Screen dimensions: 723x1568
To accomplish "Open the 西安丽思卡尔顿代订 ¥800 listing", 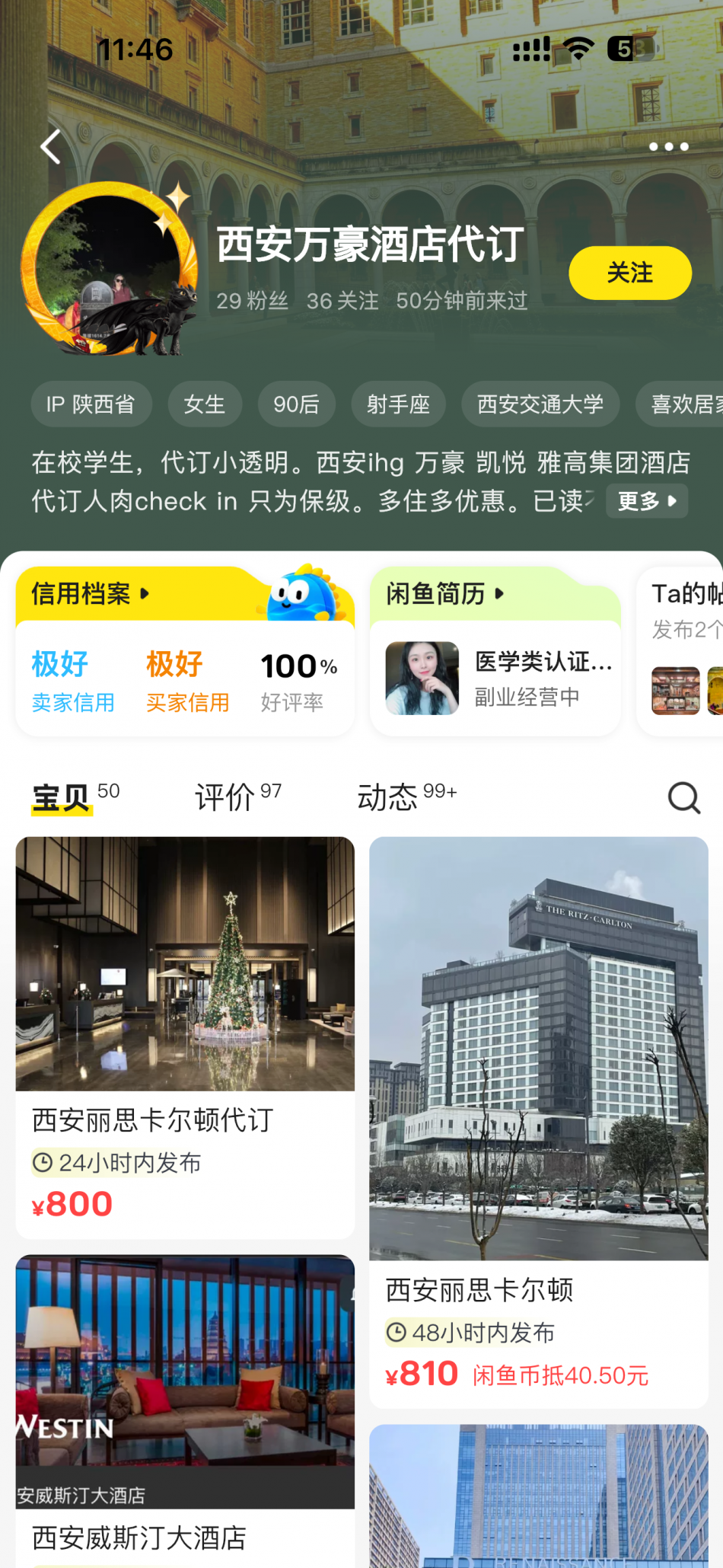I will [185, 1036].
